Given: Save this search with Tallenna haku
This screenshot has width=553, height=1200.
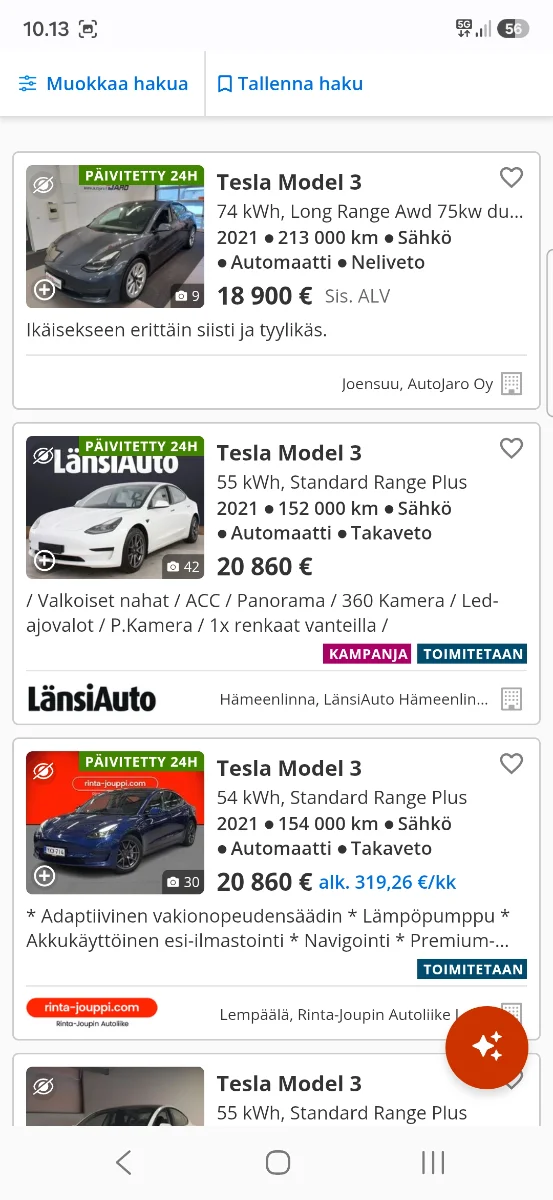Looking at the screenshot, I should [x=290, y=84].
